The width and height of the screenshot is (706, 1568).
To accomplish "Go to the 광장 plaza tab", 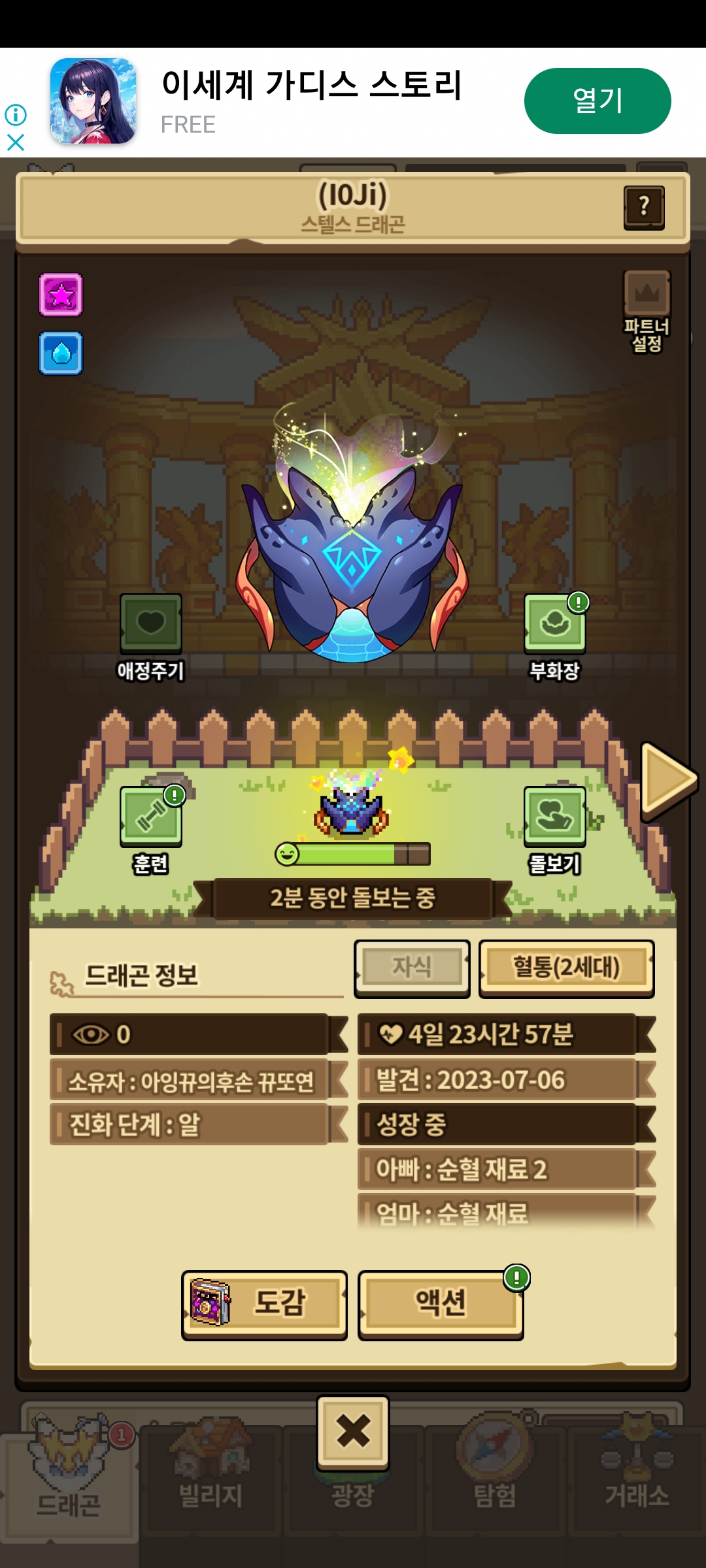I will 353,1496.
